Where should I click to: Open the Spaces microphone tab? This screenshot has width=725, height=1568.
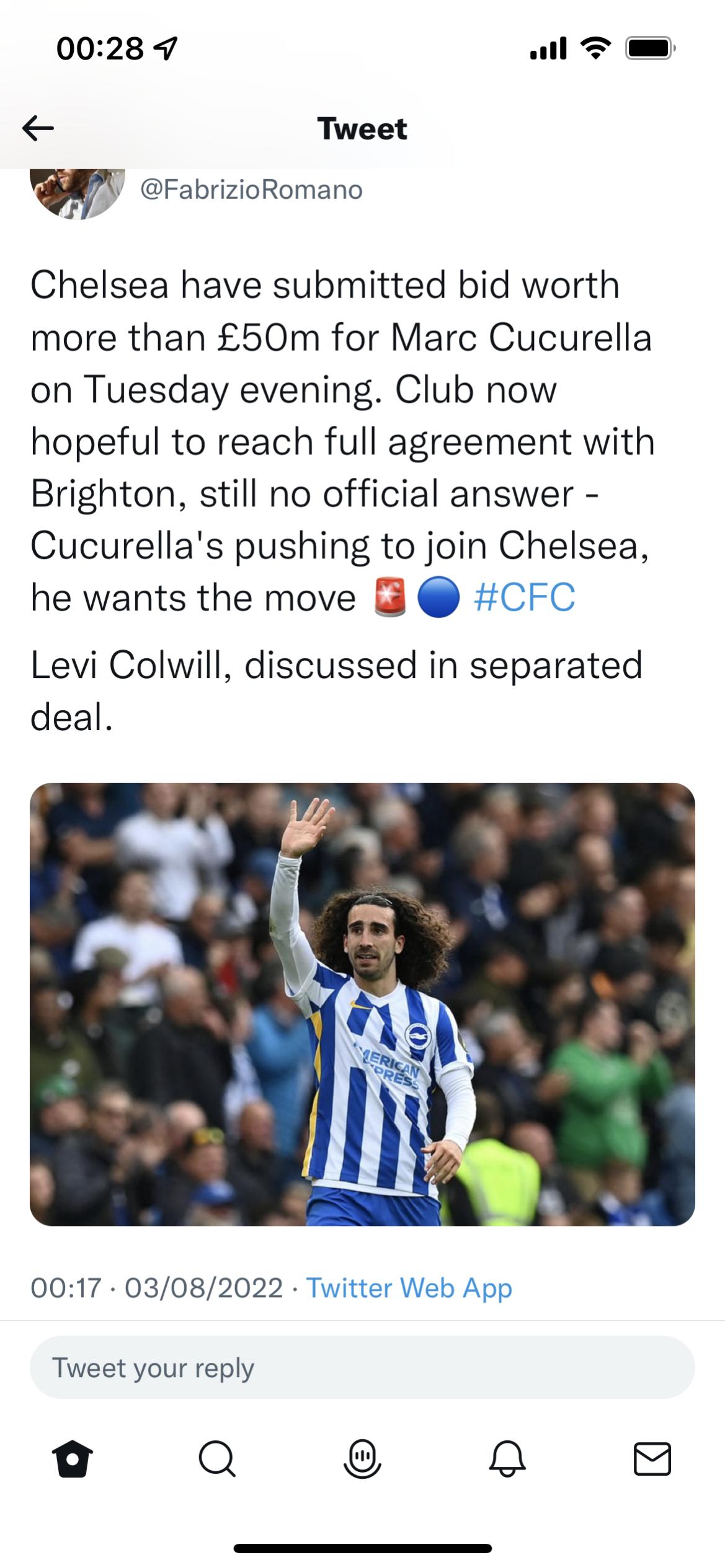(362, 1459)
